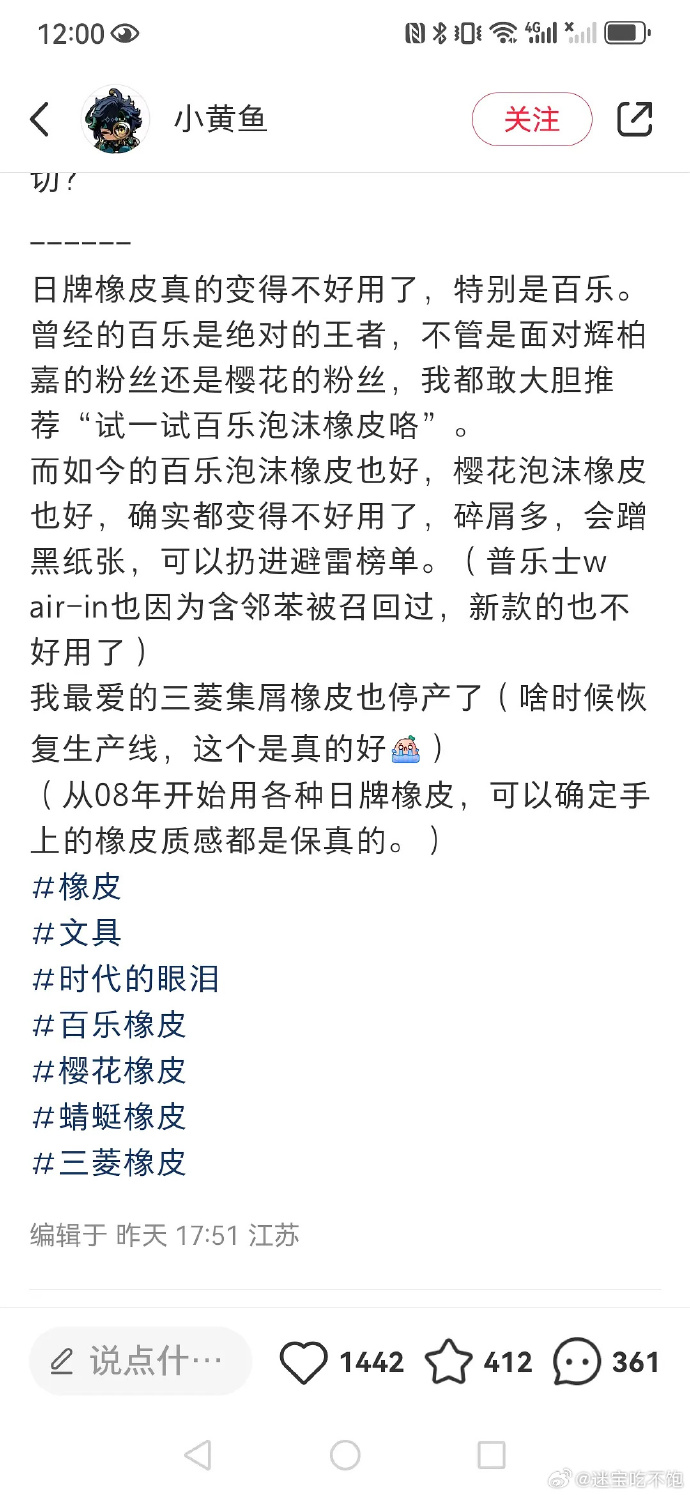Open comments via the speech bubble icon
Image resolution: width=690 pixels, height=1495 pixels.
pos(577,1362)
